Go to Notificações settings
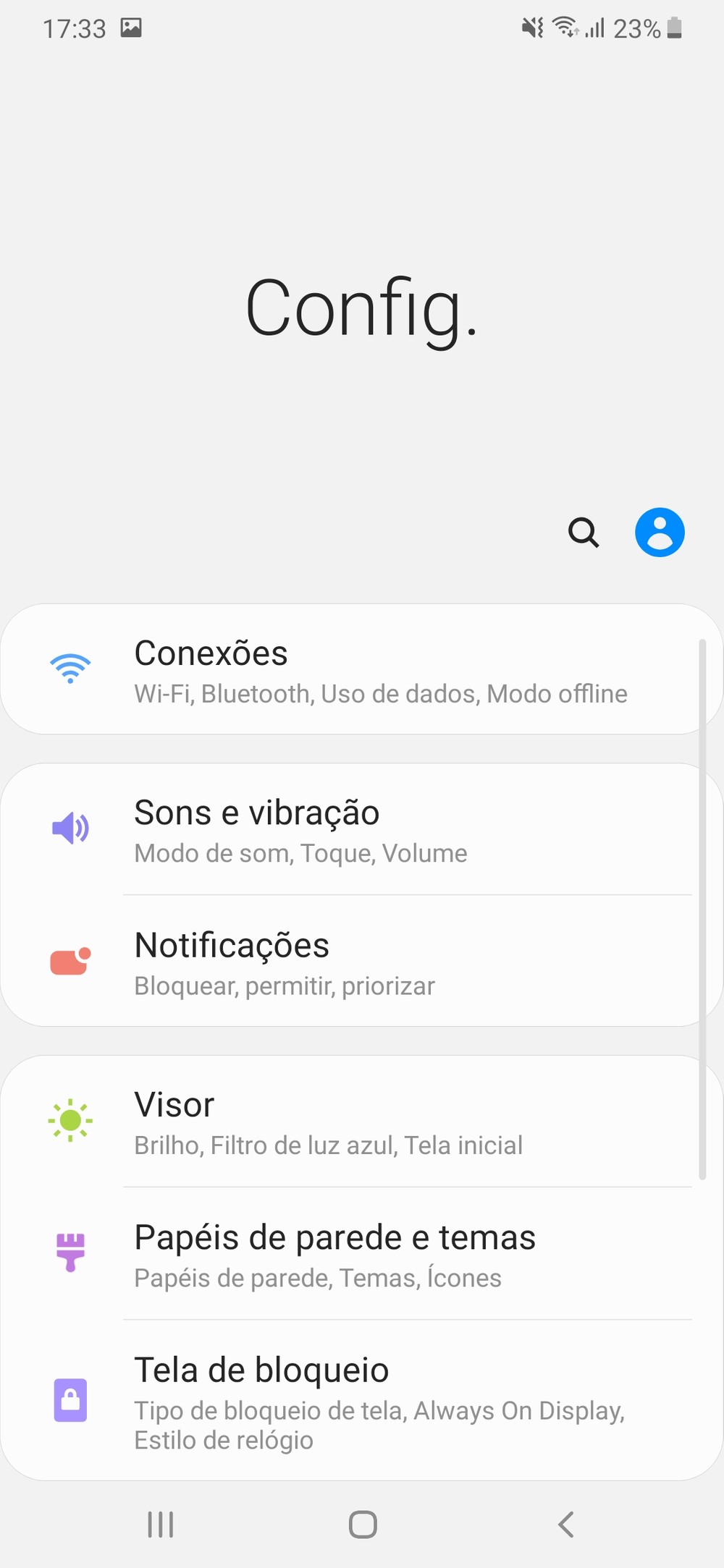Viewport: 724px width, 1568px height. [361, 962]
